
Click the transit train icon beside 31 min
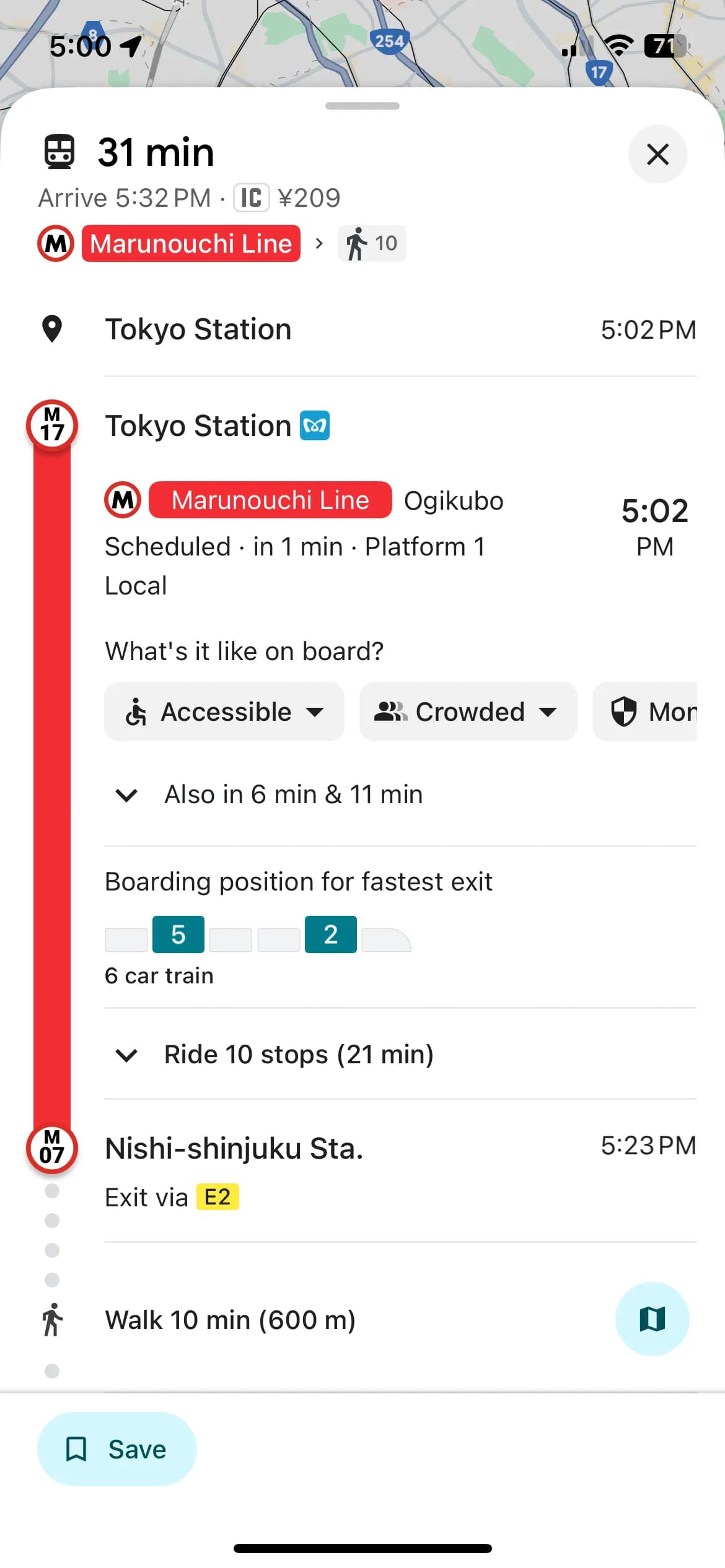point(60,152)
